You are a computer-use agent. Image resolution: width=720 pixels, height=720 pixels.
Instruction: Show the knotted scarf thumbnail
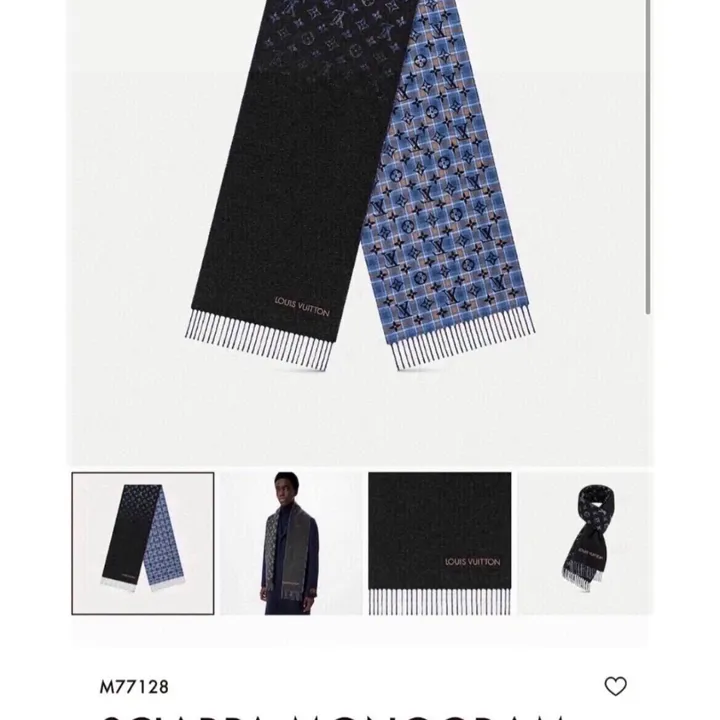(587, 543)
